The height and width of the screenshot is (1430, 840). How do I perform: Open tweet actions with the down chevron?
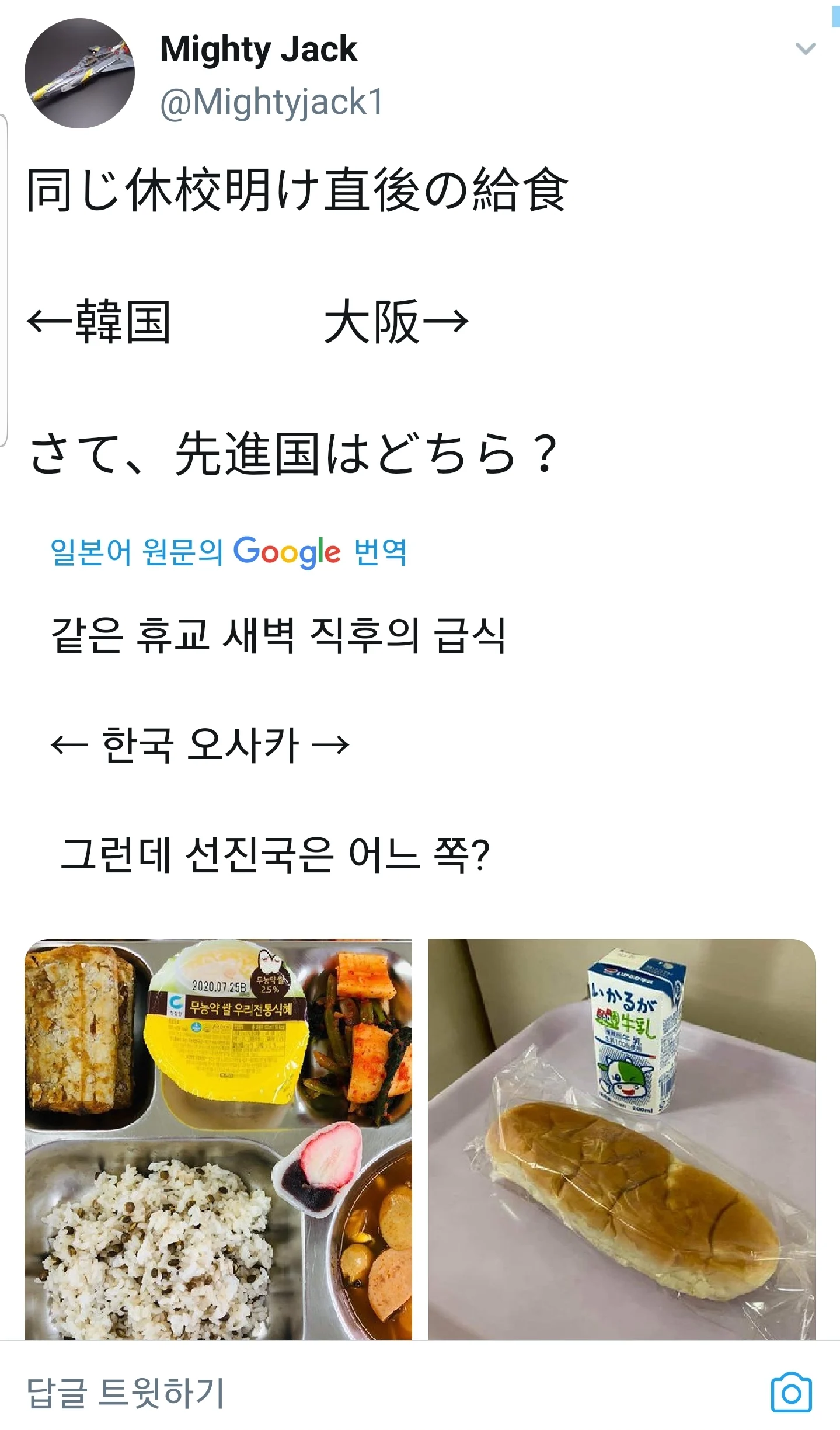coord(806,49)
